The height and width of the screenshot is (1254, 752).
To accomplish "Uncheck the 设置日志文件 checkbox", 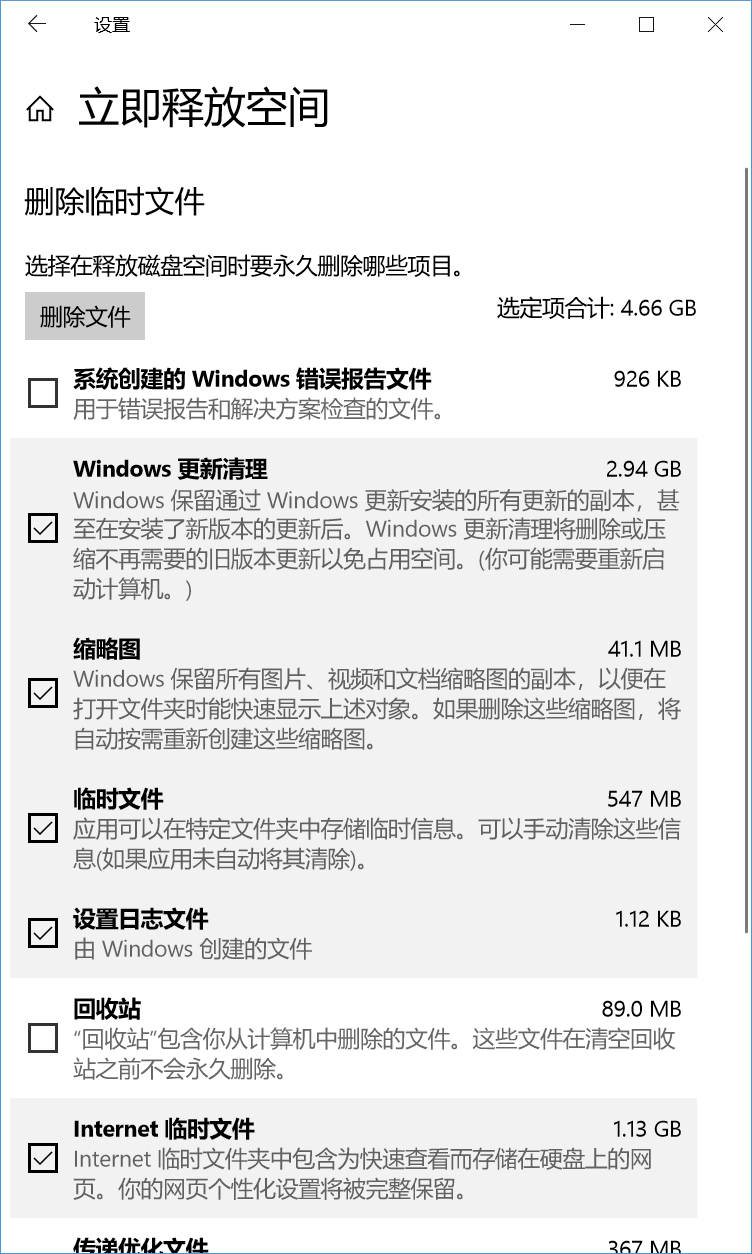I will point(43,933).
